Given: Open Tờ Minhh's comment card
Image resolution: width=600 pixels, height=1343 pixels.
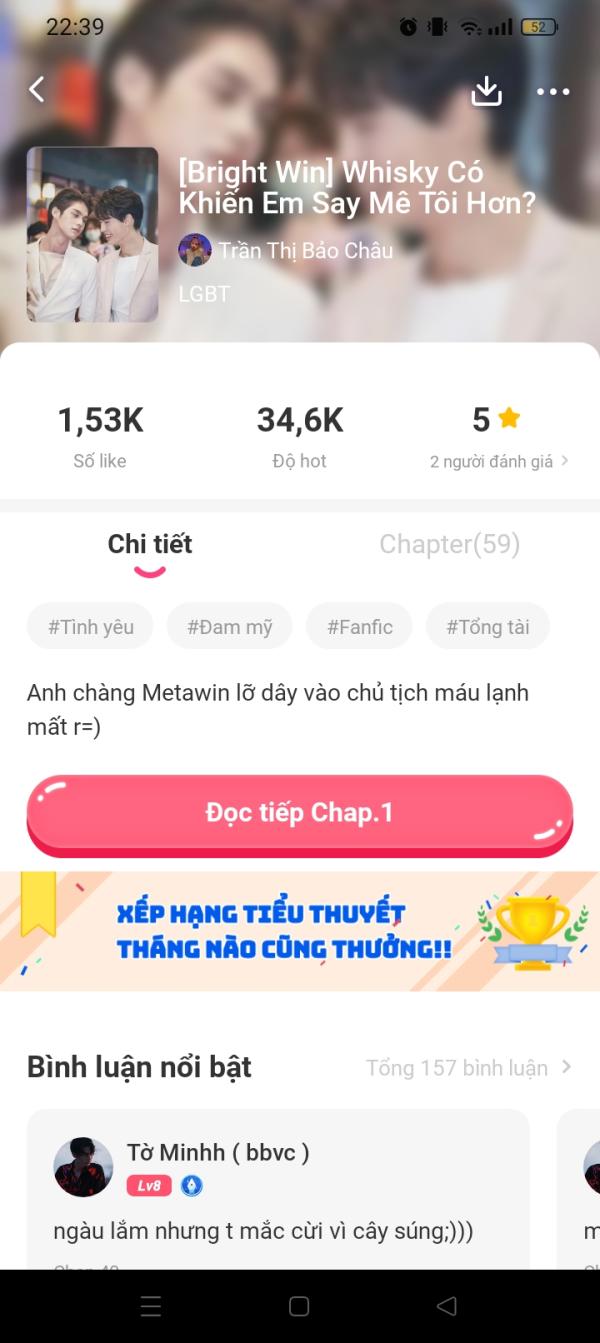Looking at the screenshot, I should click(x=278, y=1190).
